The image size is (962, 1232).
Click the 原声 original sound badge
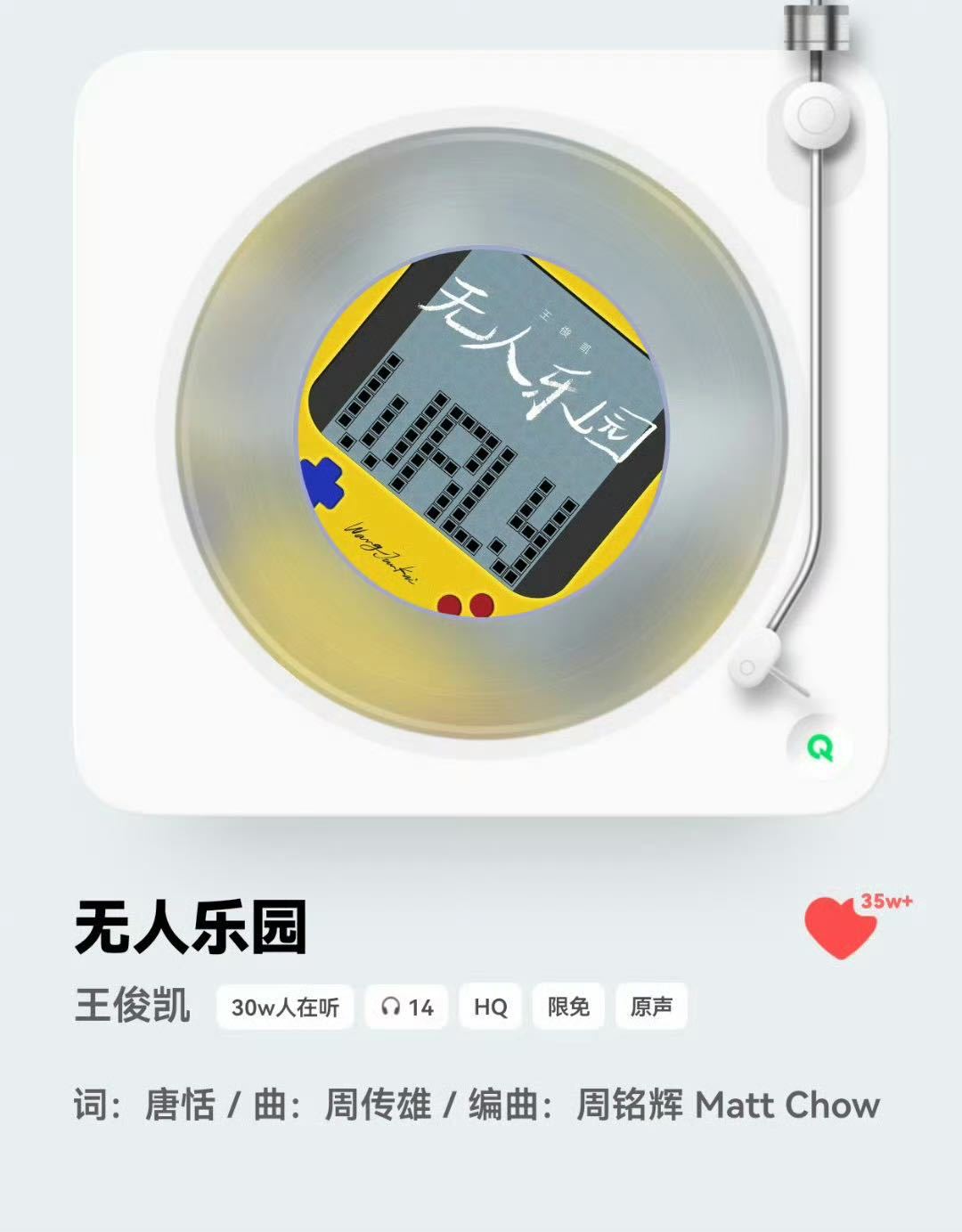654,1007
